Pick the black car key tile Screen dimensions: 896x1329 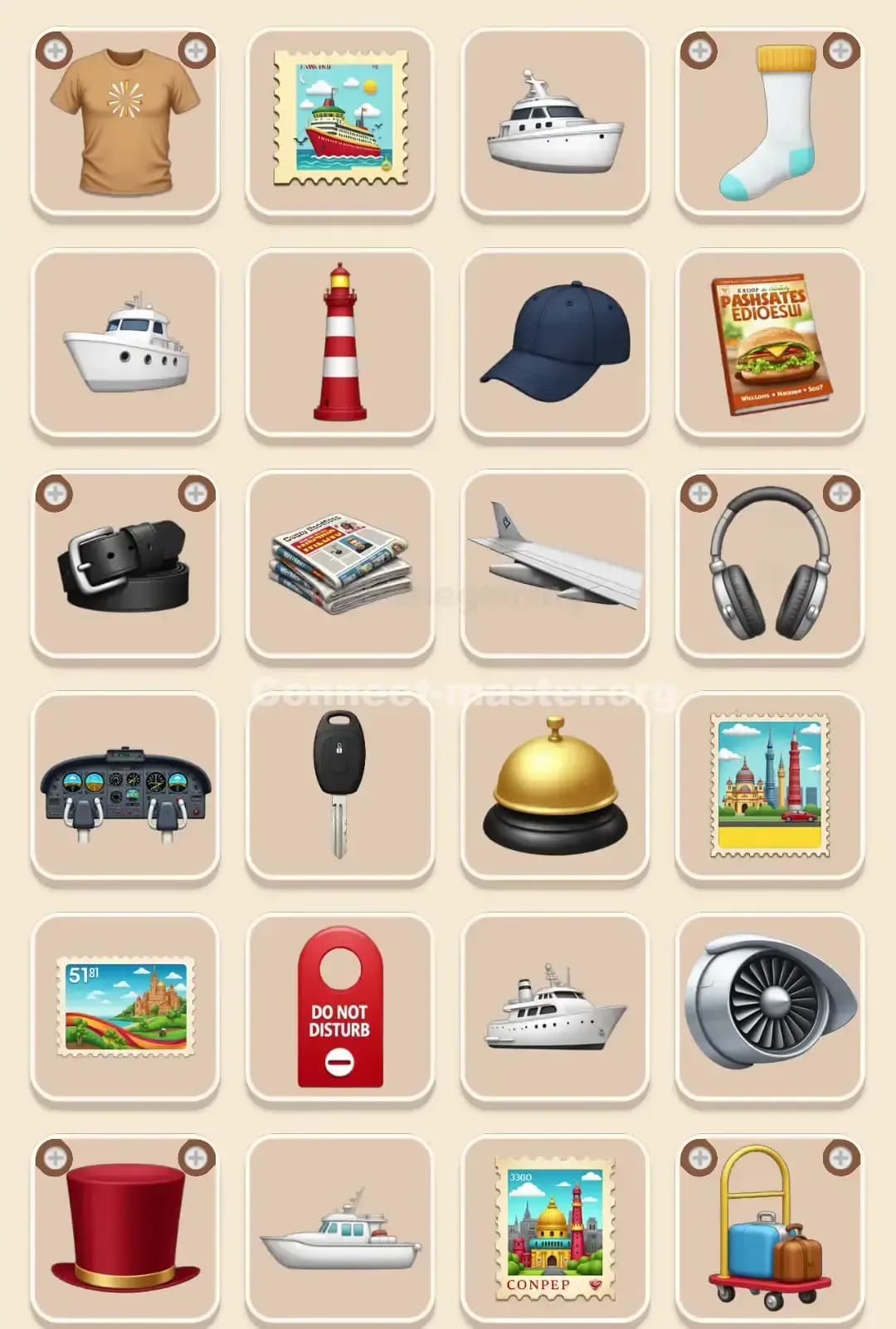[338, 784]
